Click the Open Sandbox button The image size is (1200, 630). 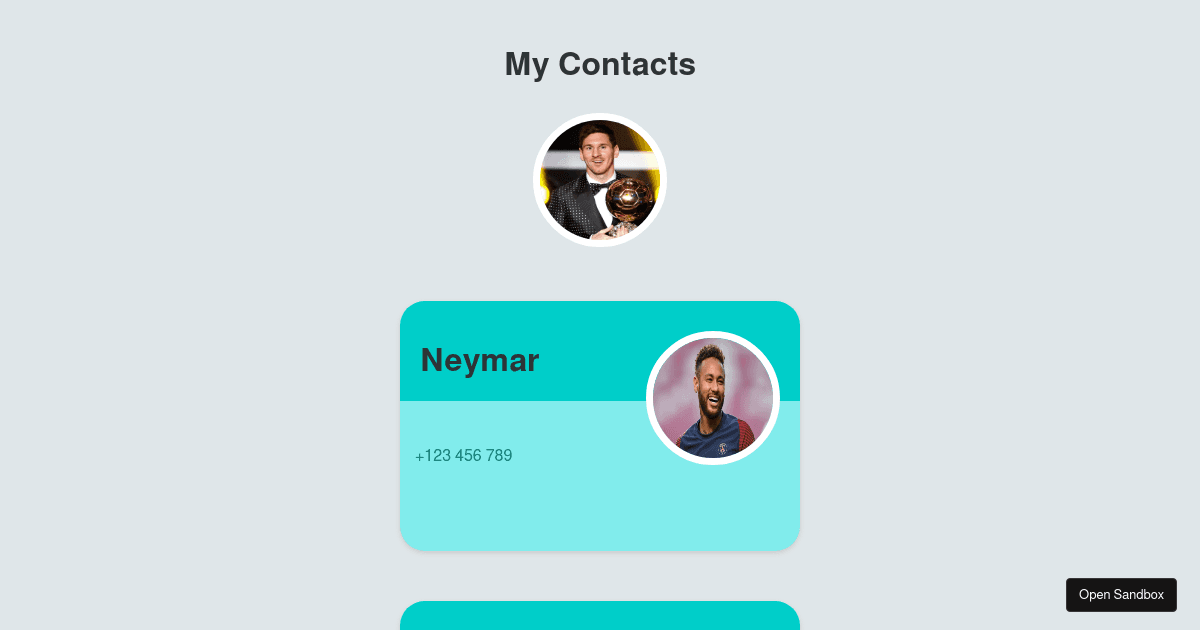pos(1121,594)
